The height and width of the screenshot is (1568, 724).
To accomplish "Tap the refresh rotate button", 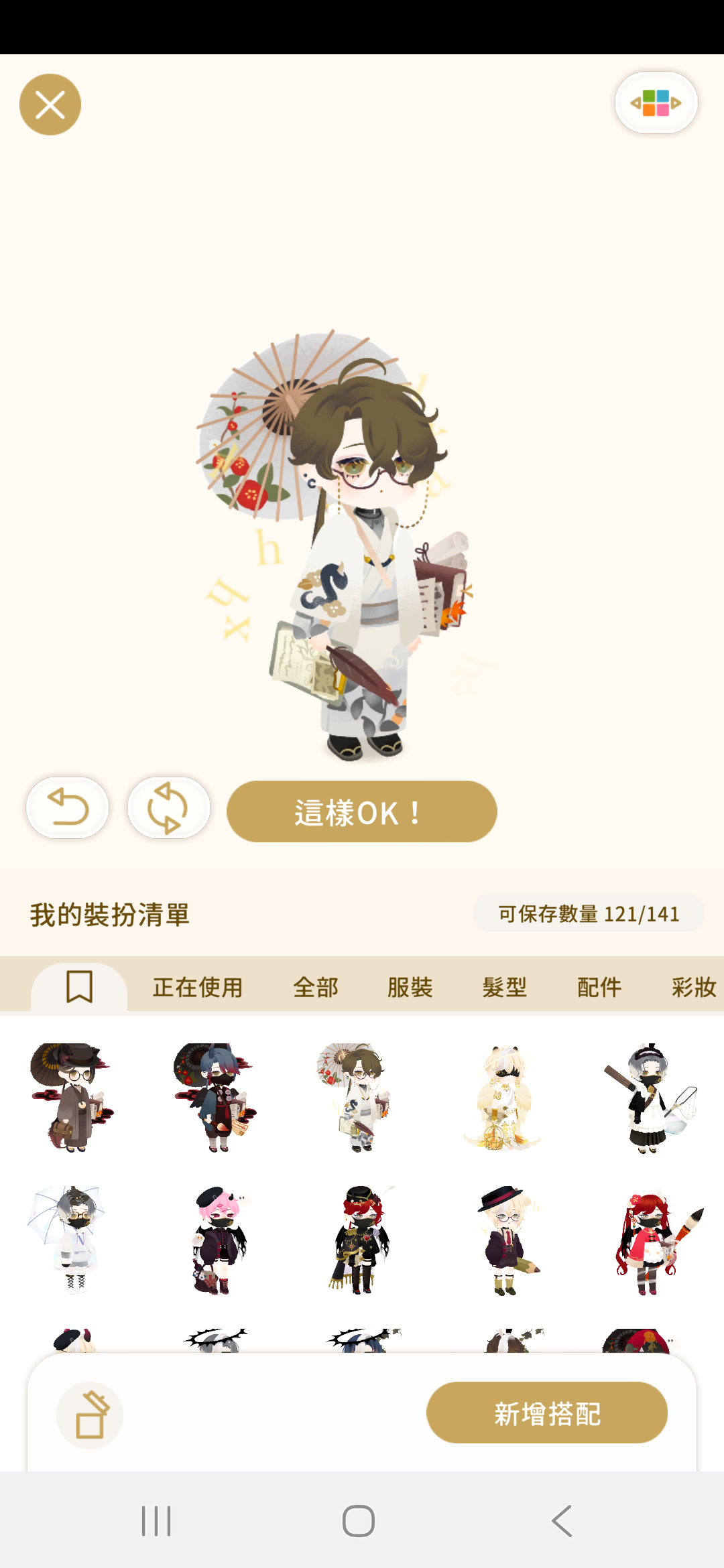I will pyautogui.click(x=168, y=807).
